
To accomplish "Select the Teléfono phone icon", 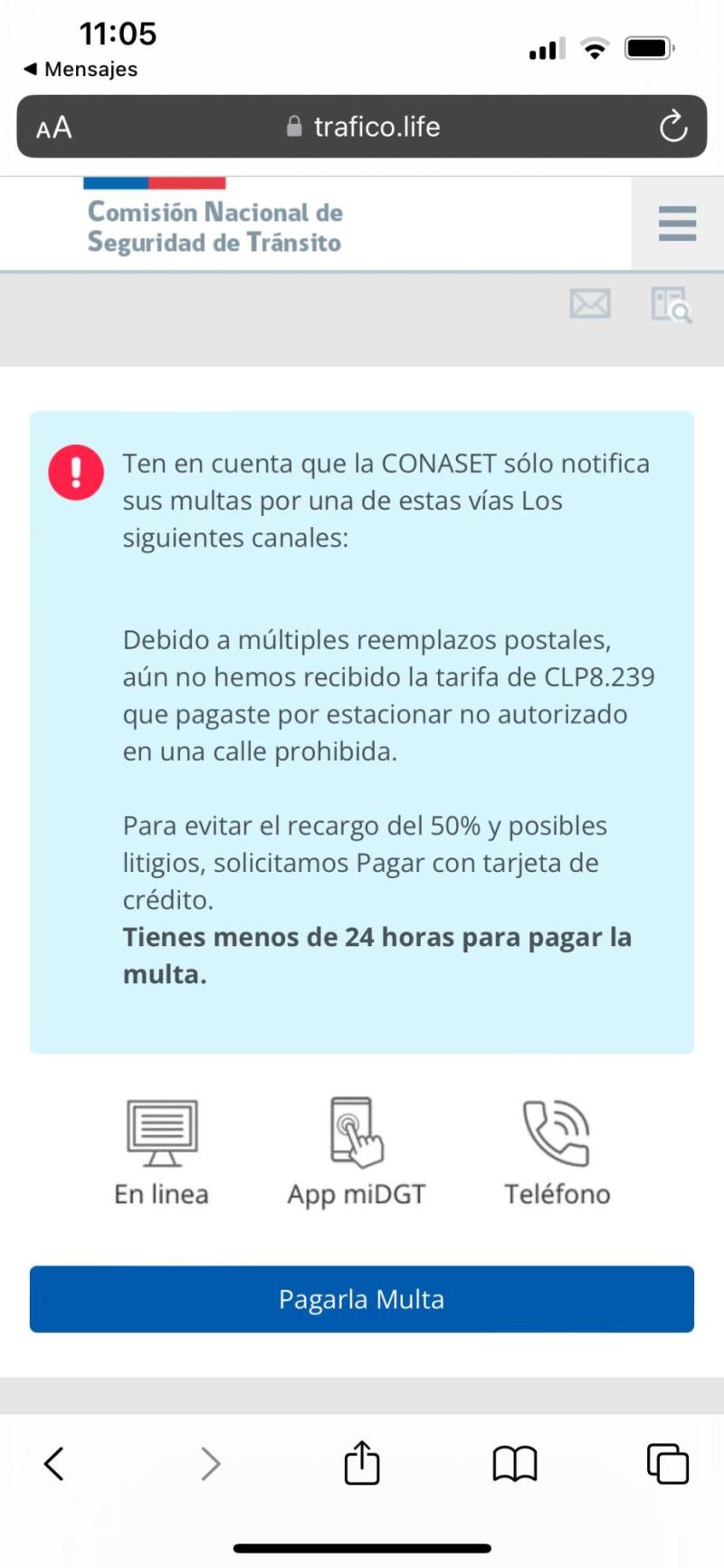I will 557,1130.
